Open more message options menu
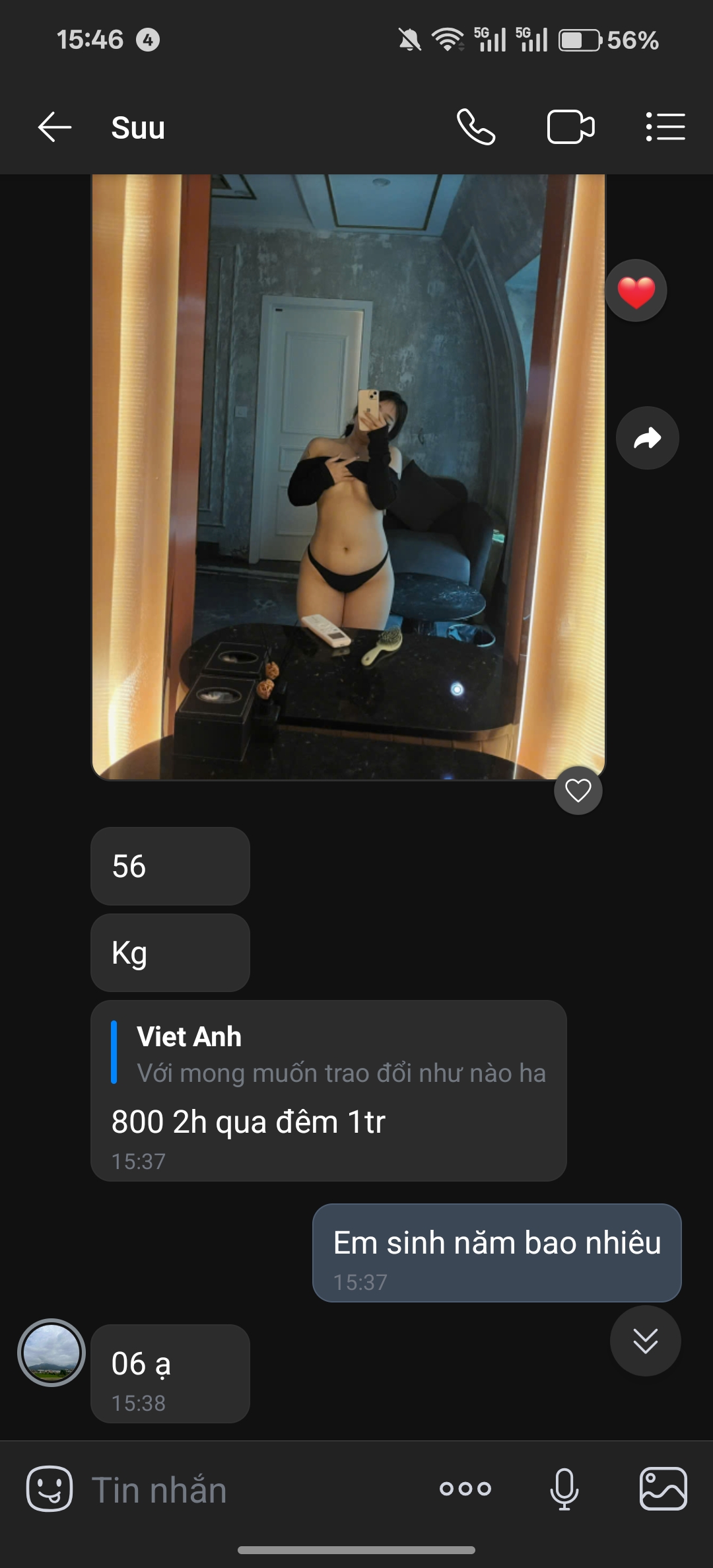Image resolution: width=713 pixels, height=1568 pixels. (465, 1489)
